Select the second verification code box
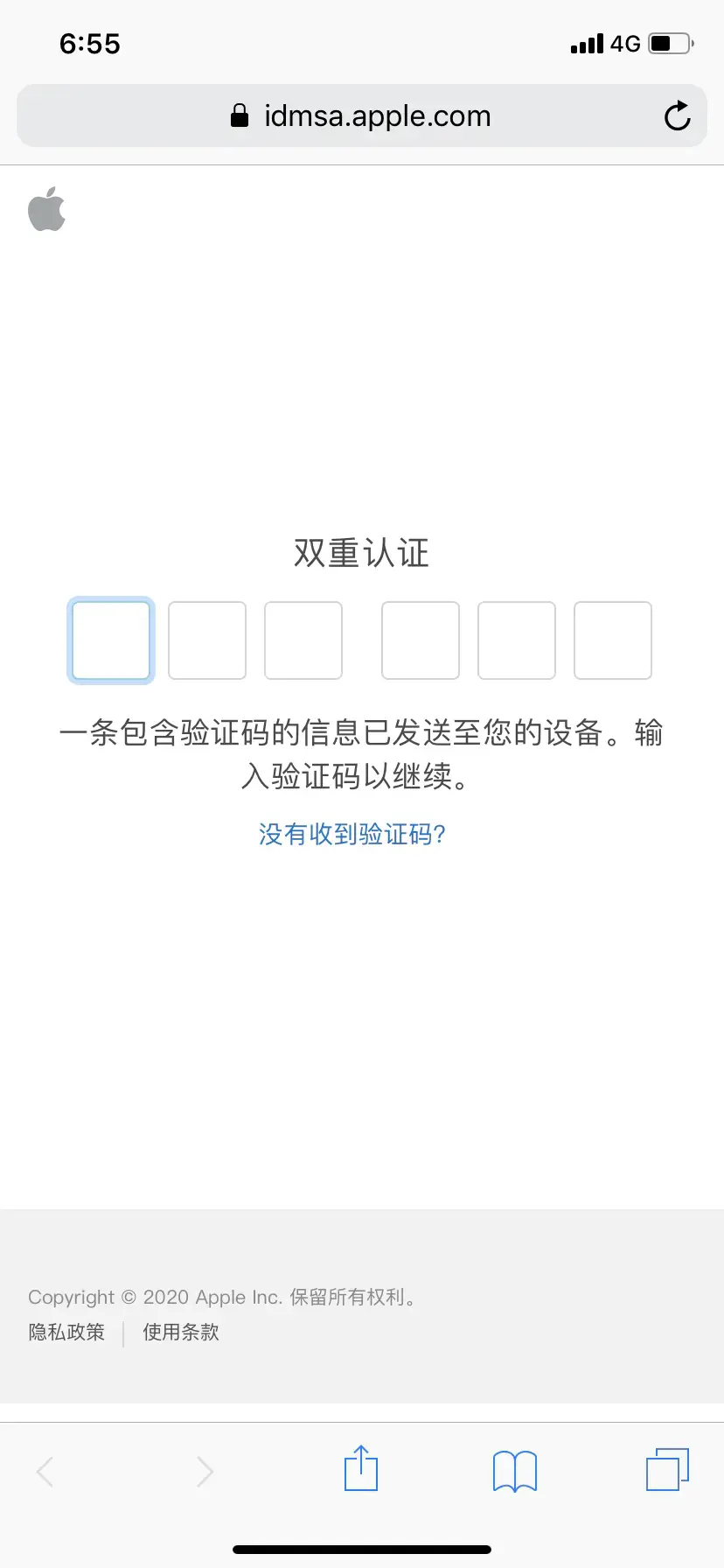The image size is (724, 1568). pyautogui.click(x=207, y=640)
